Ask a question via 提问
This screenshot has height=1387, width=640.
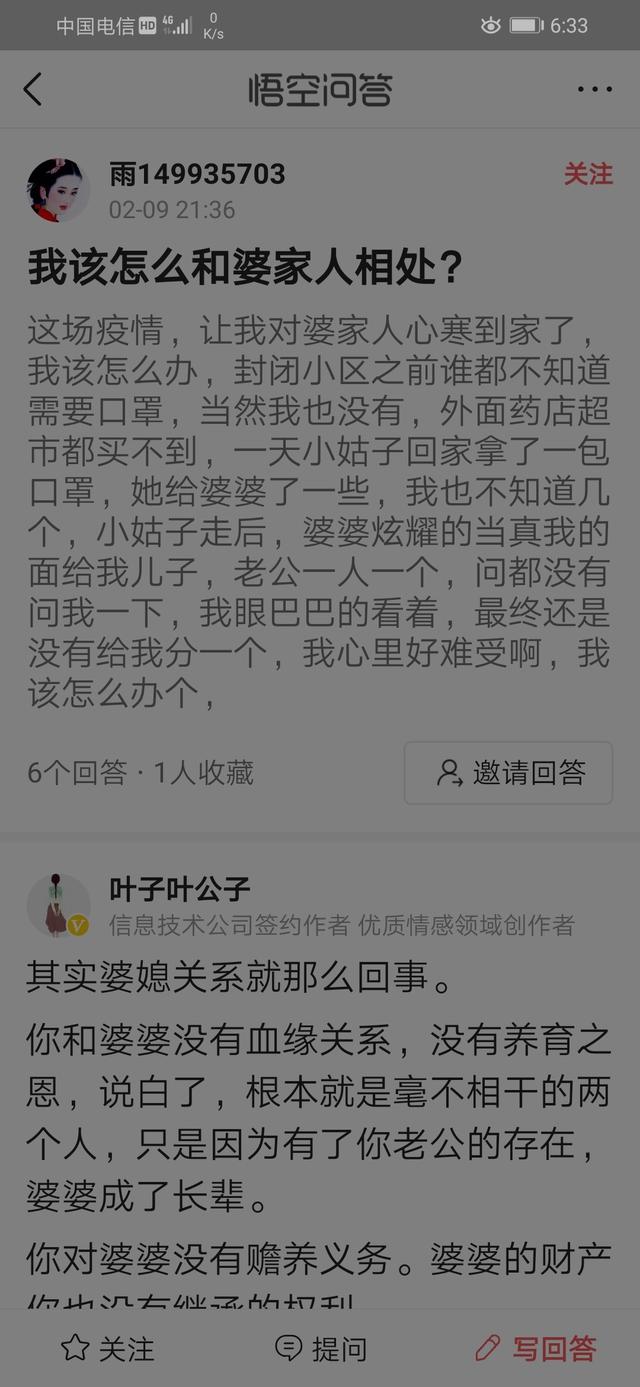pyautogui.click(x=320, y=1348)
